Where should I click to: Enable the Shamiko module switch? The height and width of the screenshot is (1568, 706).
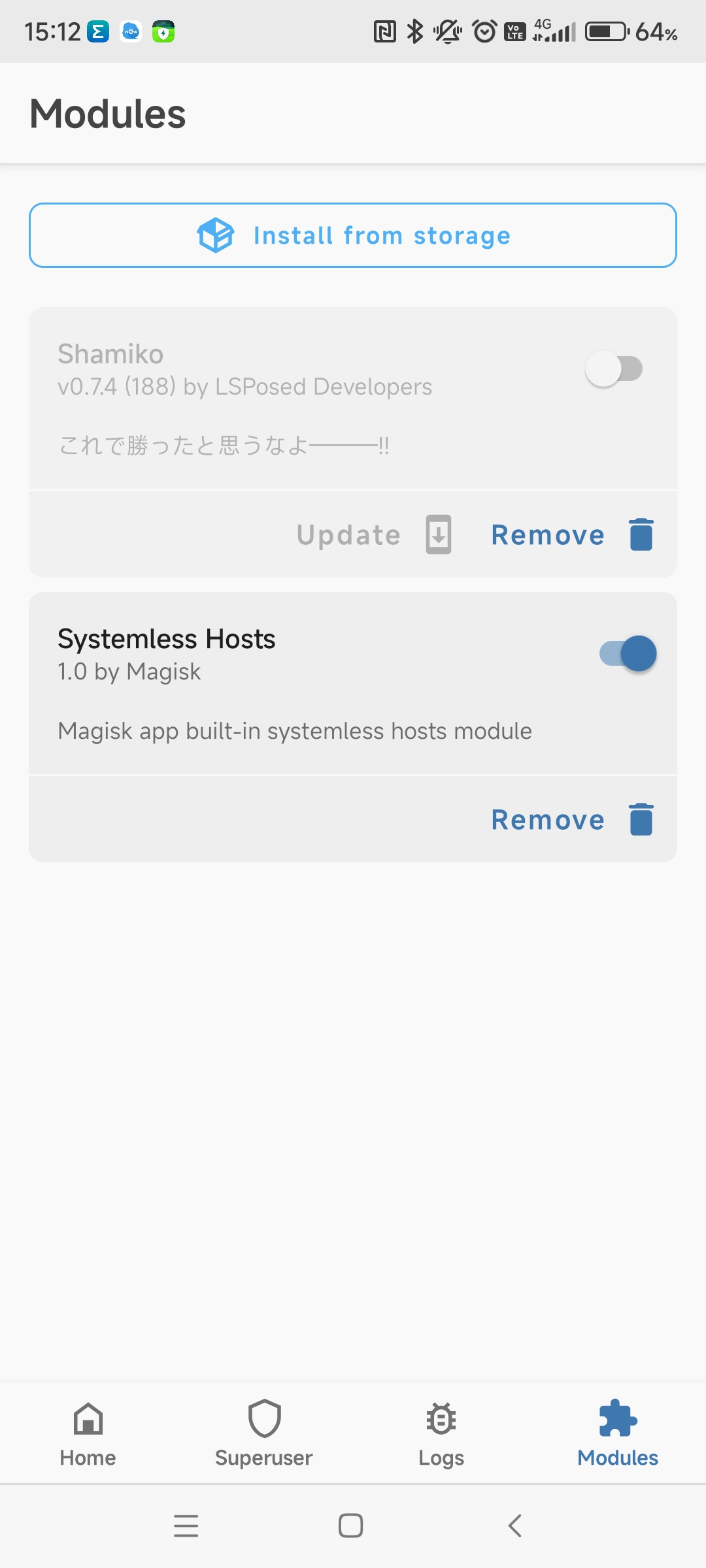point(614,369)
